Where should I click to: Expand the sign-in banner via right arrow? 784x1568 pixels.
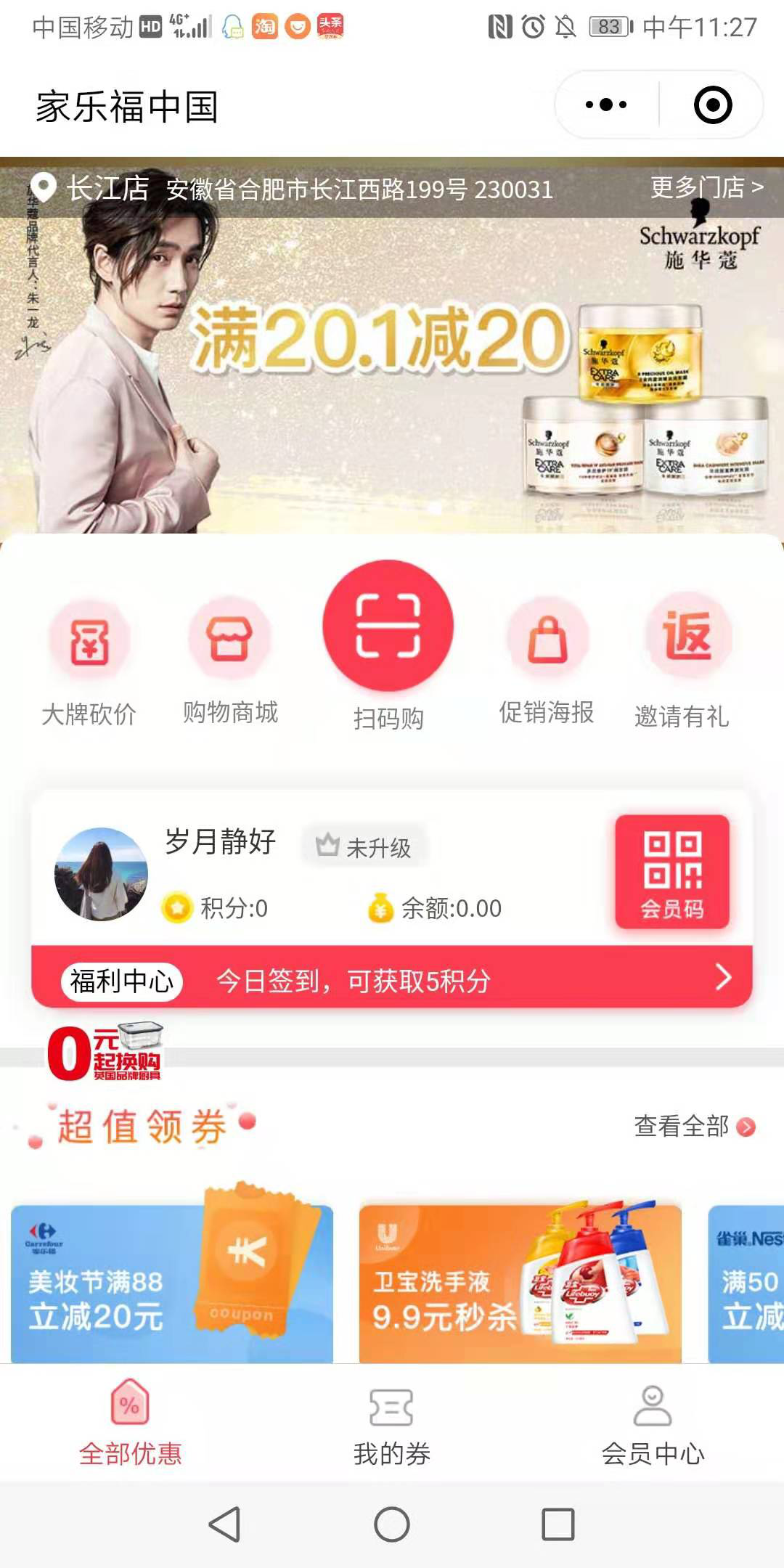click(724, 979)
